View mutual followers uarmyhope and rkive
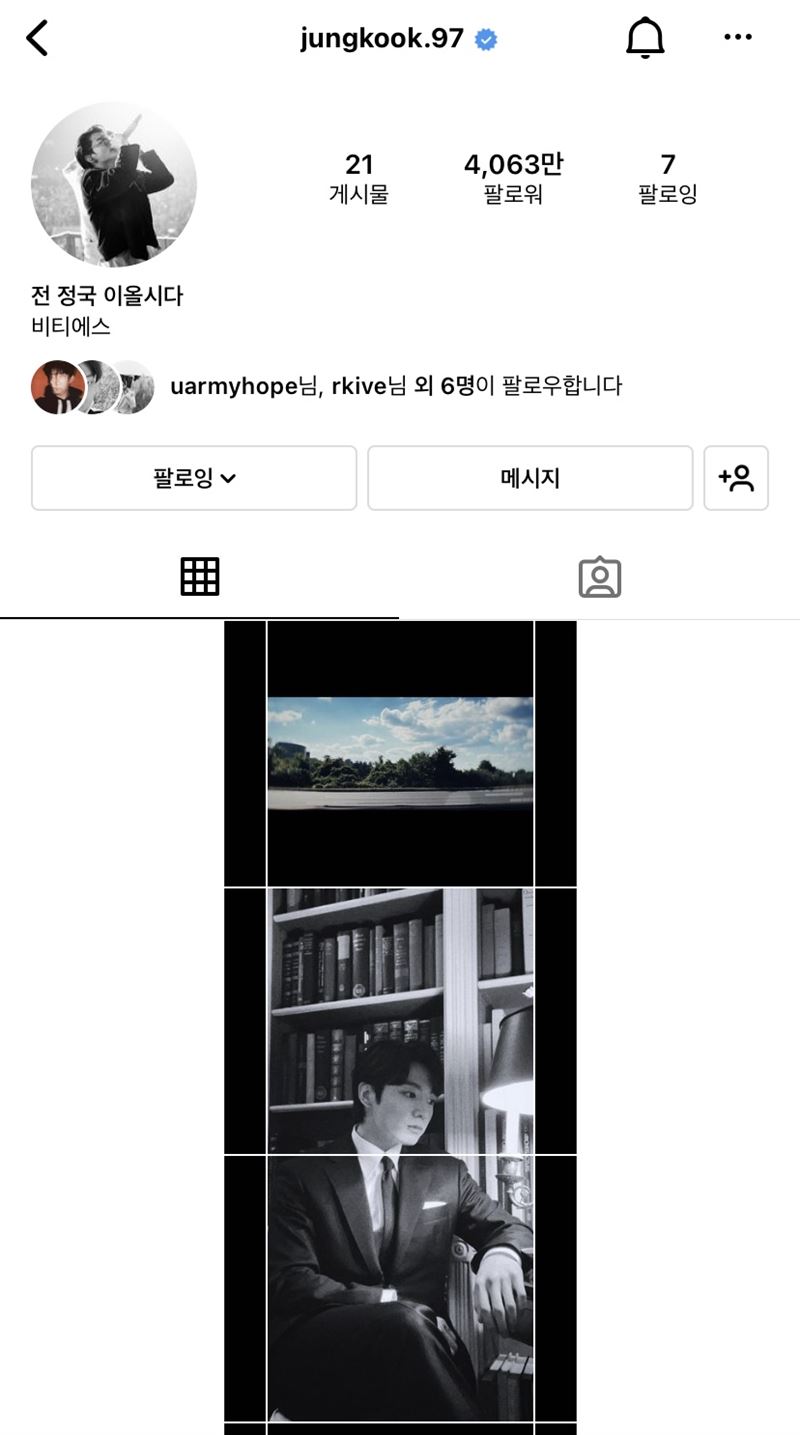The height and width of the screenshot is (1435, 800). (395, 386)
